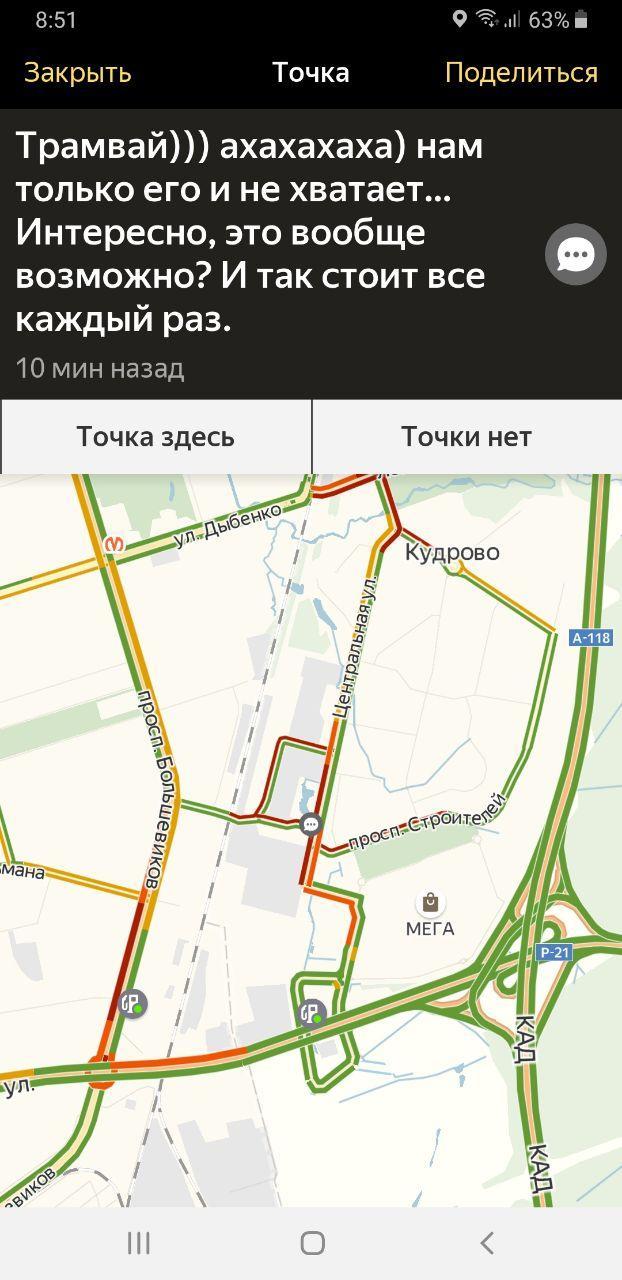Open the gas station marker near the highway loop
Screen dimensions: 622x1280
(x=313, y=1014)
